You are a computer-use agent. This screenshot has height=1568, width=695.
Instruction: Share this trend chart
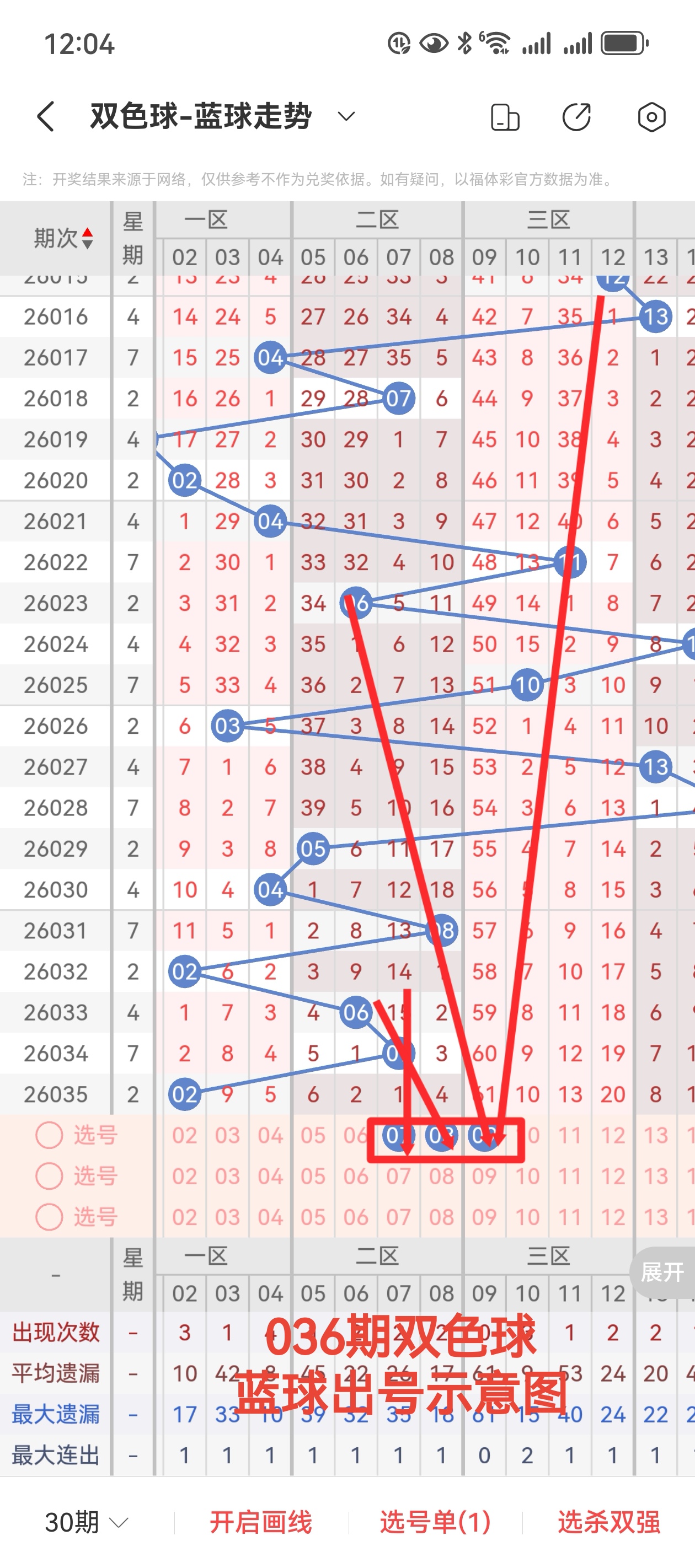pos(576,117)
